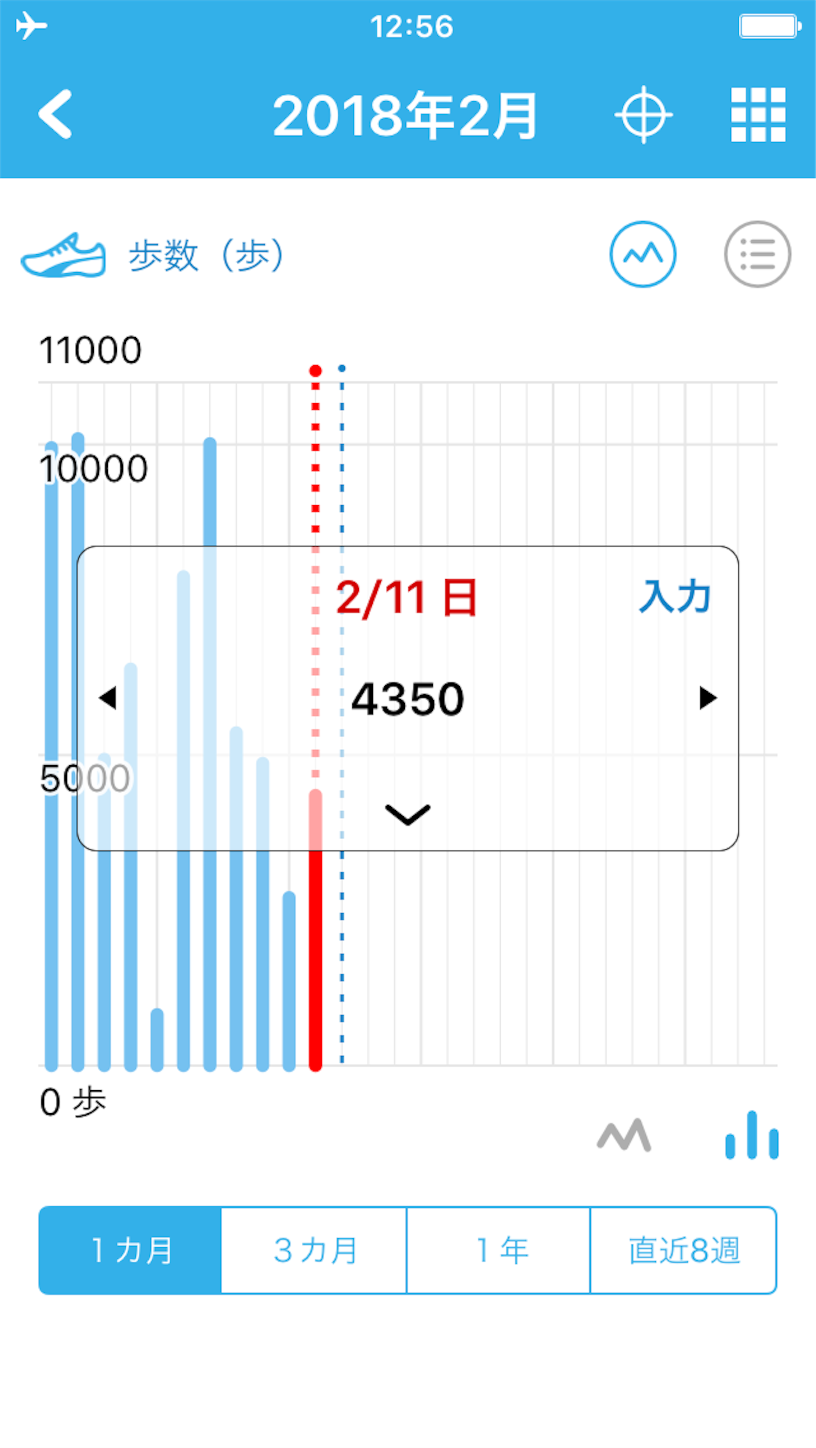Switch to the list view icon

(x=757, y=254)
